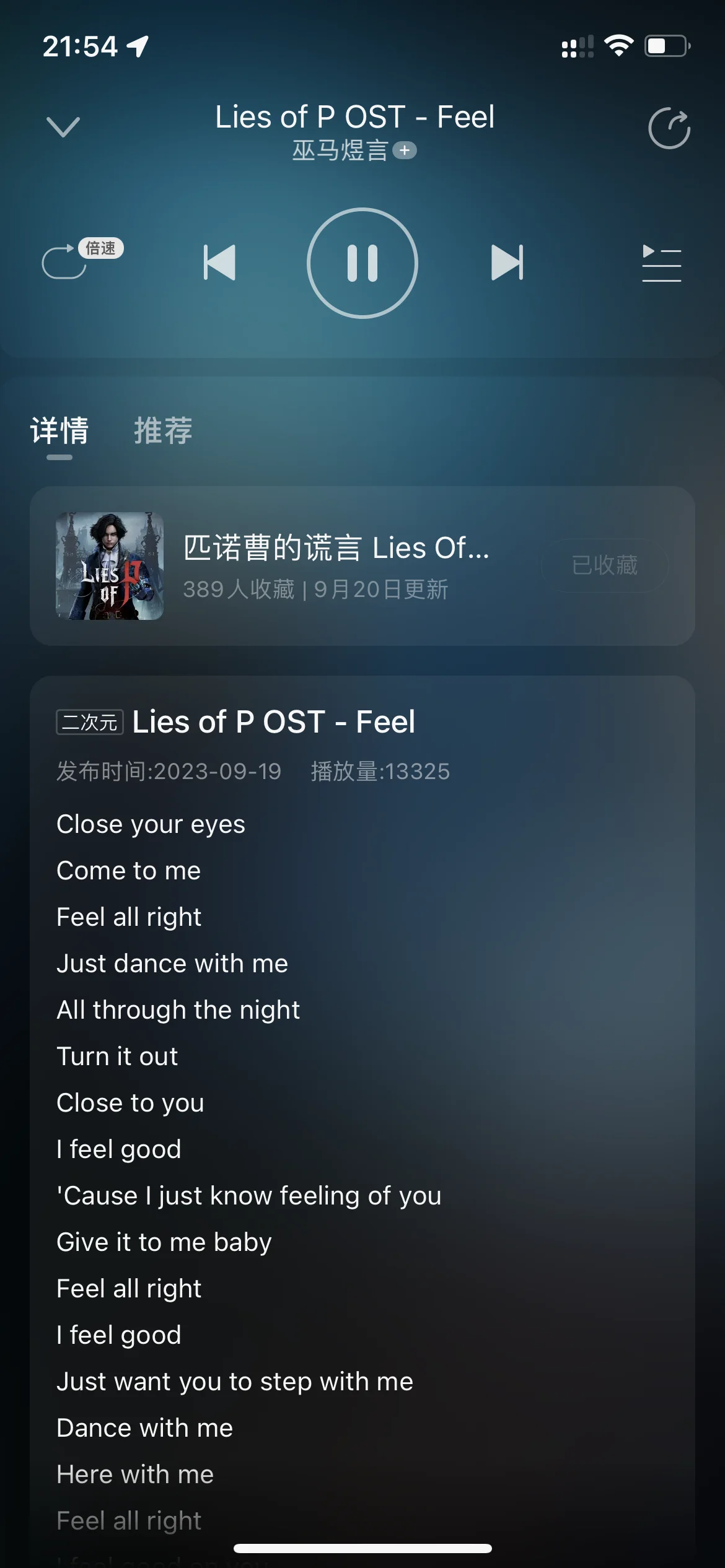The width and height of the screenshot is (725, 1568).
Task: Collapse the player with the down chevron
Action: point(63,127)
